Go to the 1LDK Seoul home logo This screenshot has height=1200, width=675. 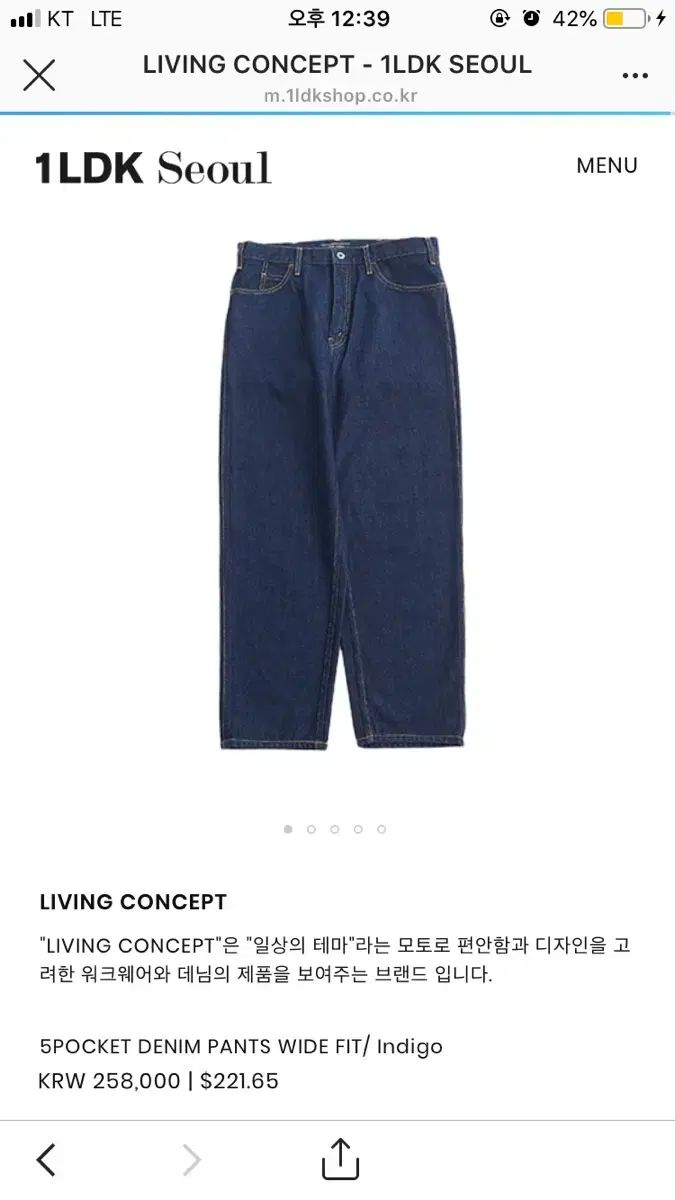(154, 167)
